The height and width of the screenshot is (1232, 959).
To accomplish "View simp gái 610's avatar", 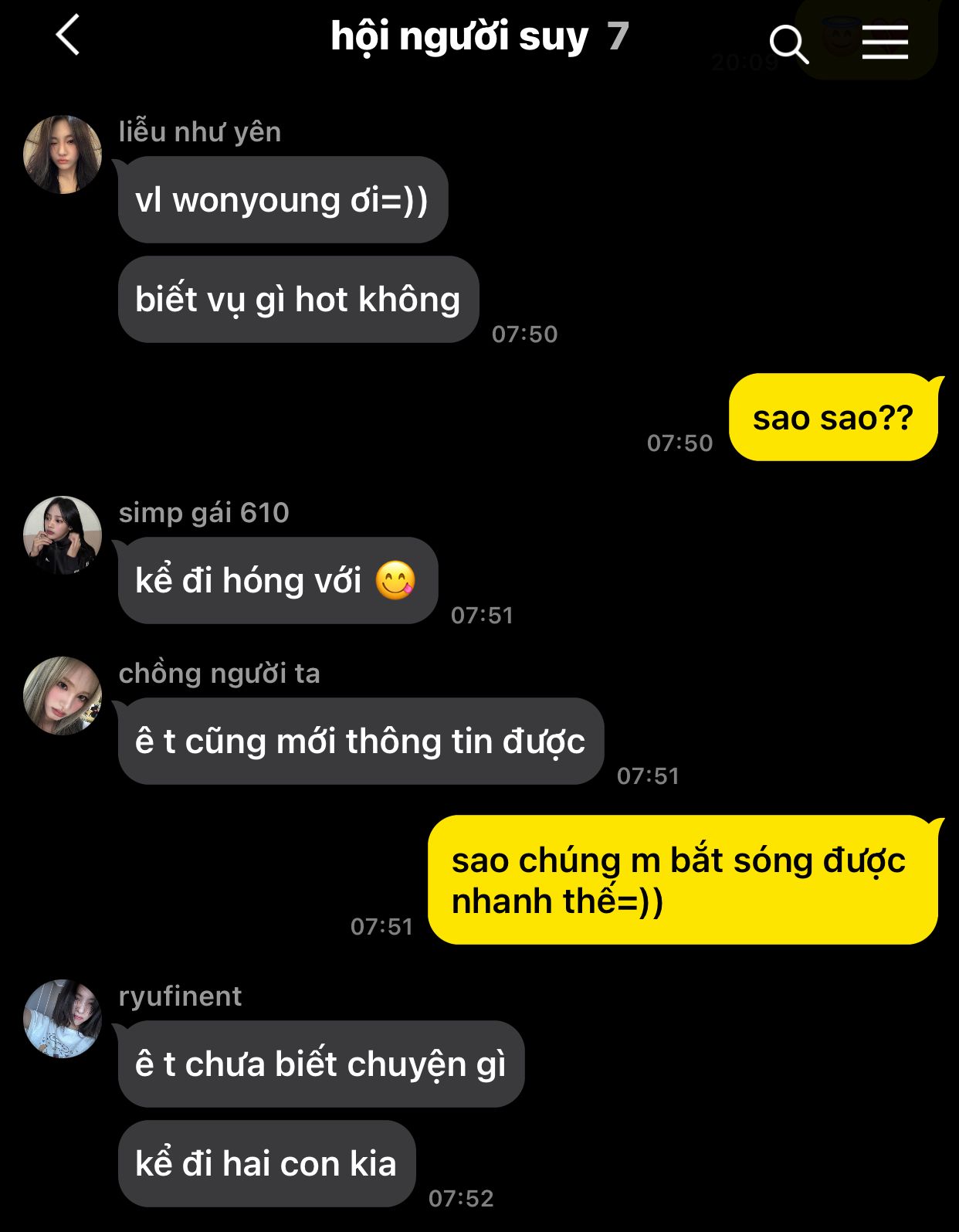I will 63,535.
